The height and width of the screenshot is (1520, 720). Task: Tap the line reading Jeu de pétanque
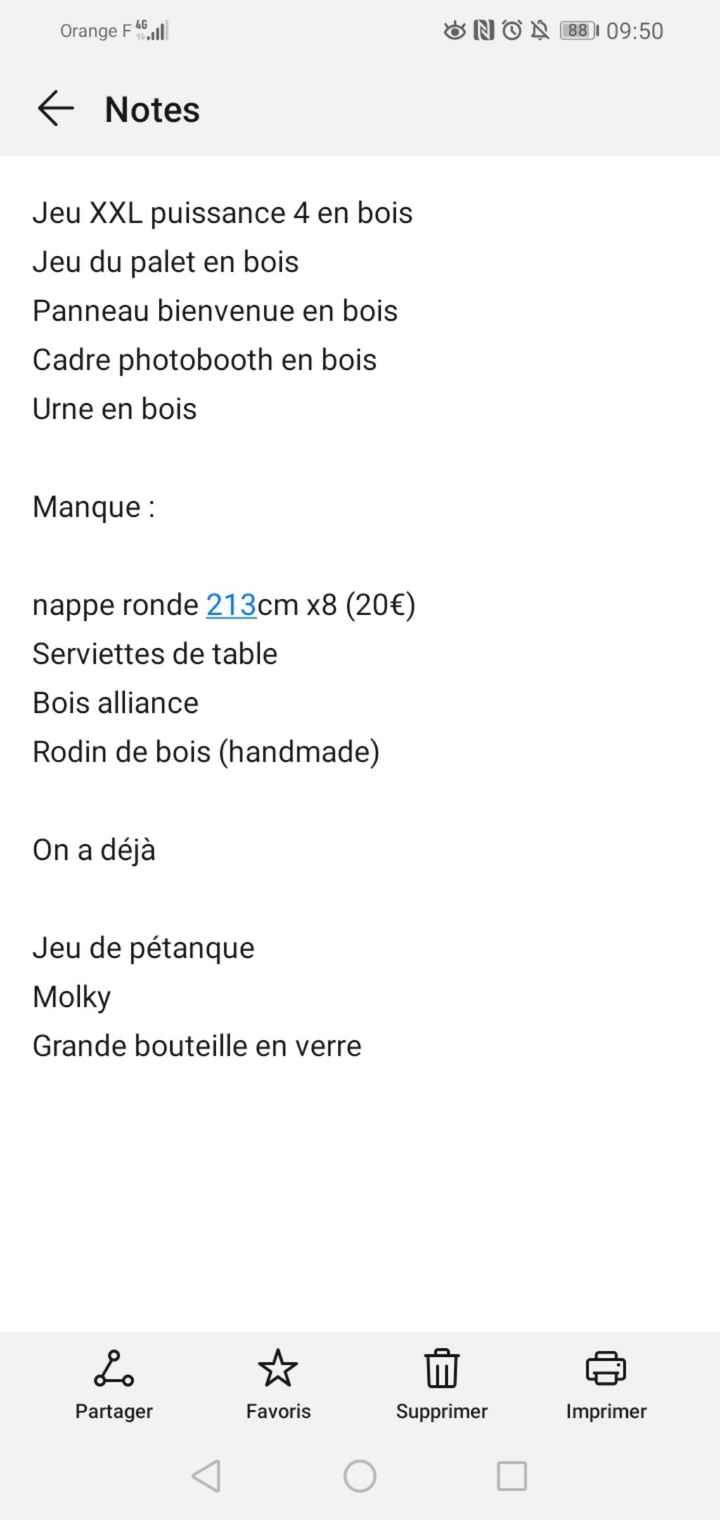click(143, 947)
